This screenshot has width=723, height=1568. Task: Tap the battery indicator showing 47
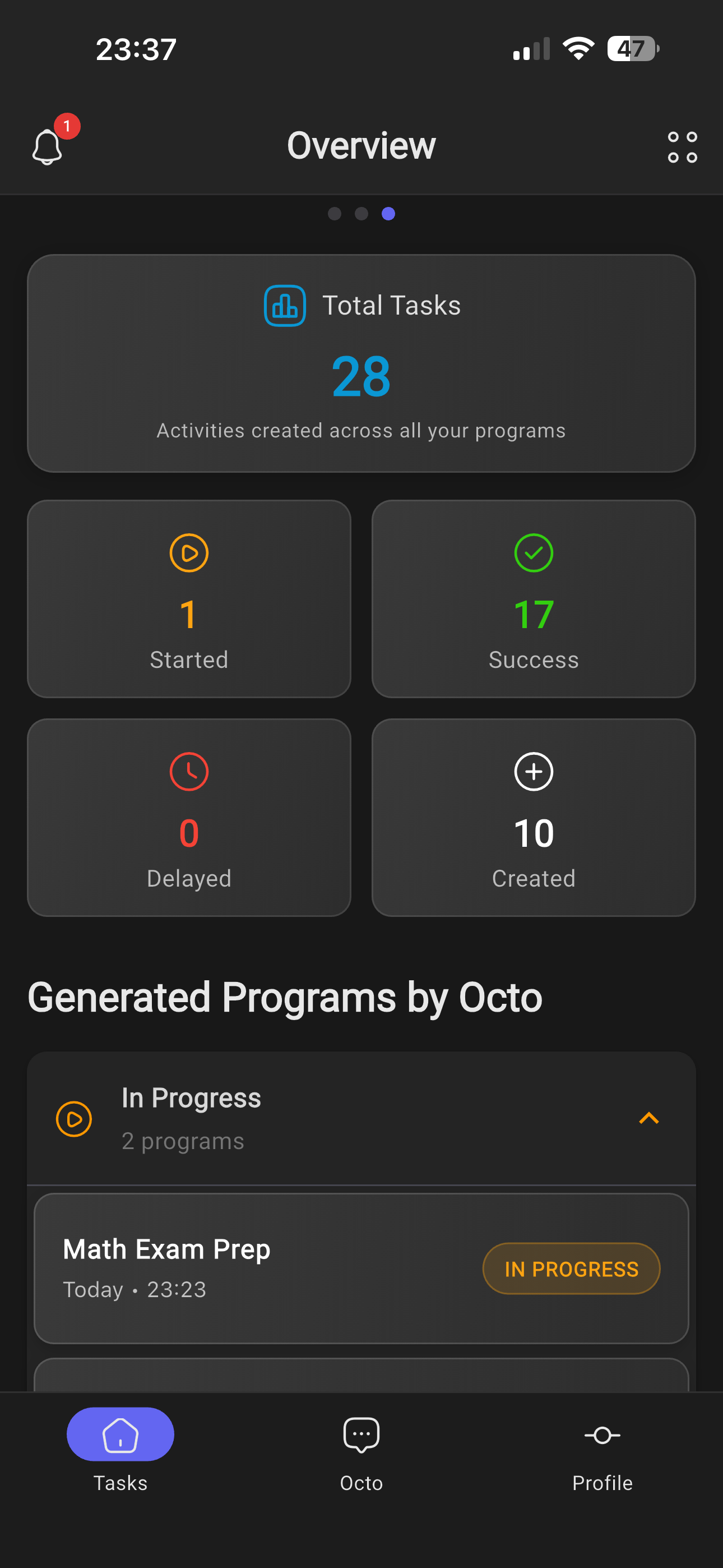pyautogui.click(x=633, y=49)
